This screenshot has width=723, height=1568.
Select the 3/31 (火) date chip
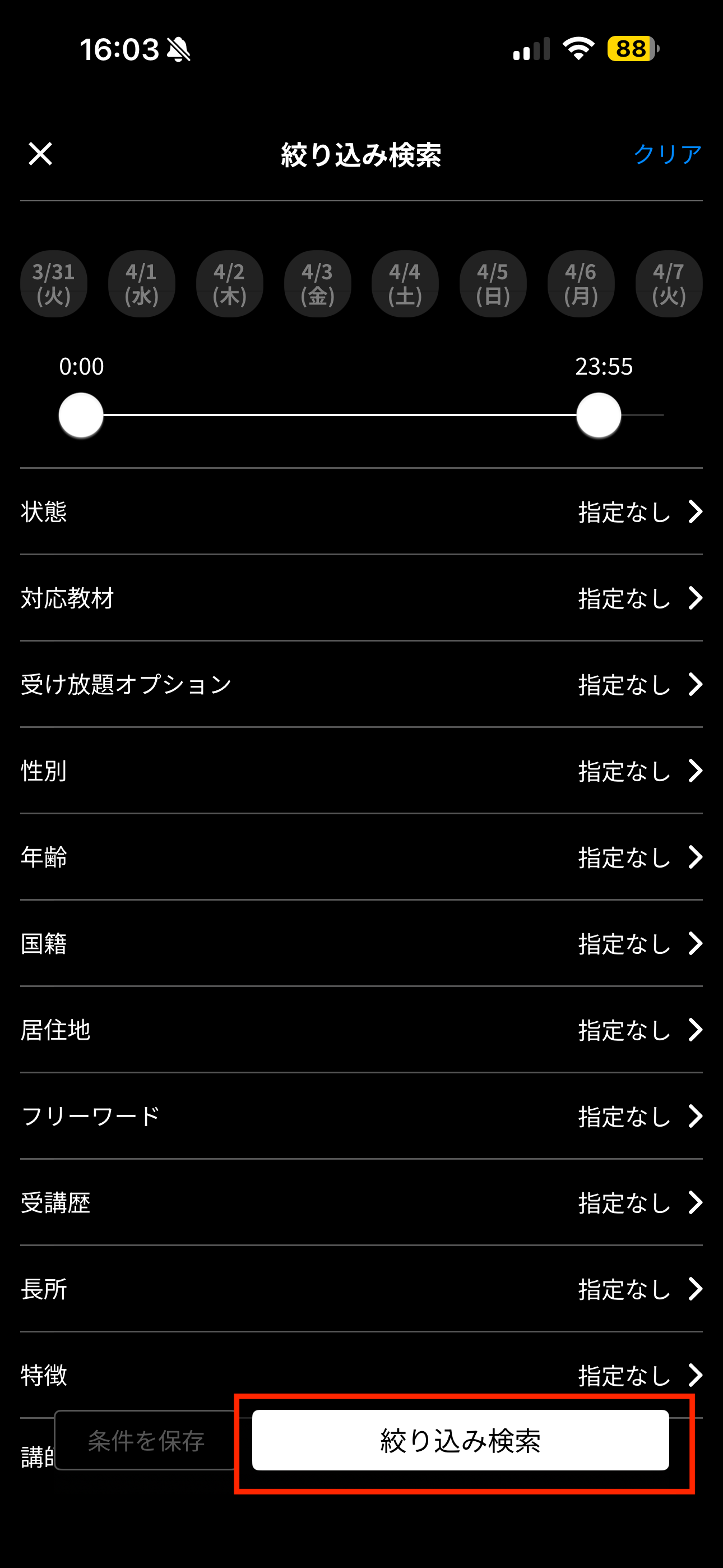pyautogui.click(x=54, y=284)
